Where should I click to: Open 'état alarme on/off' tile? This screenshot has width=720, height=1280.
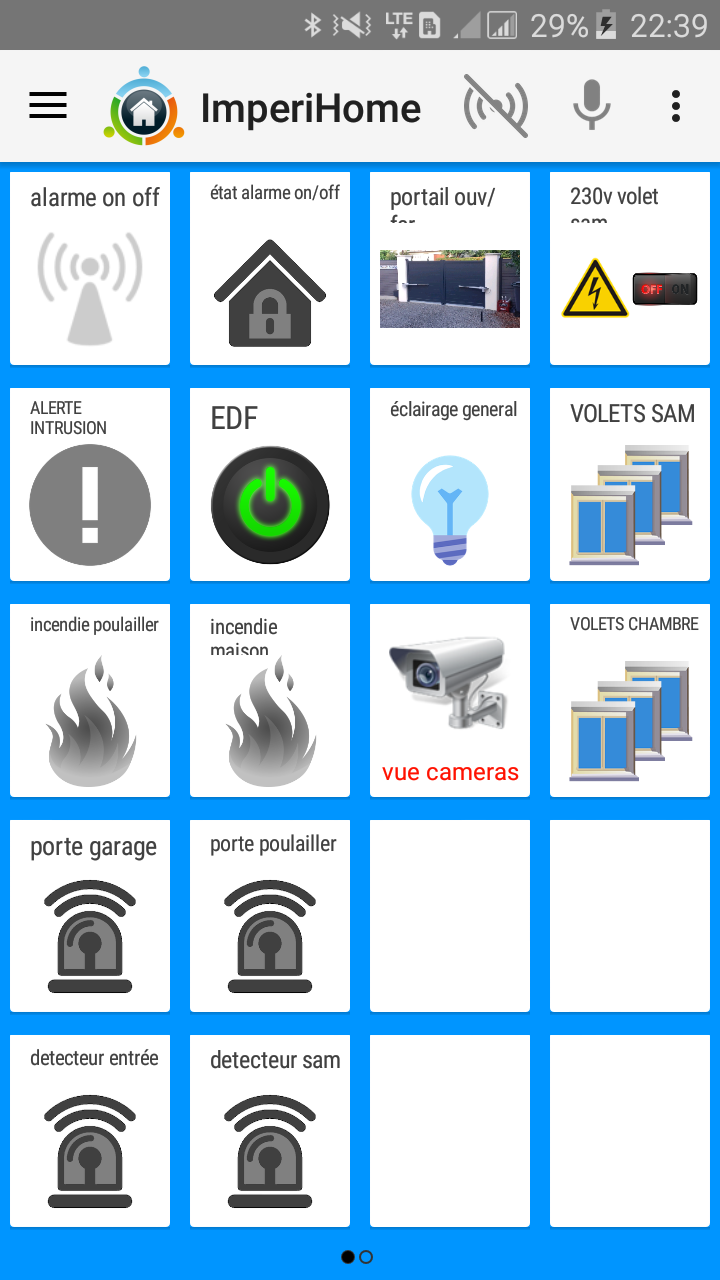tap(270, 268)
